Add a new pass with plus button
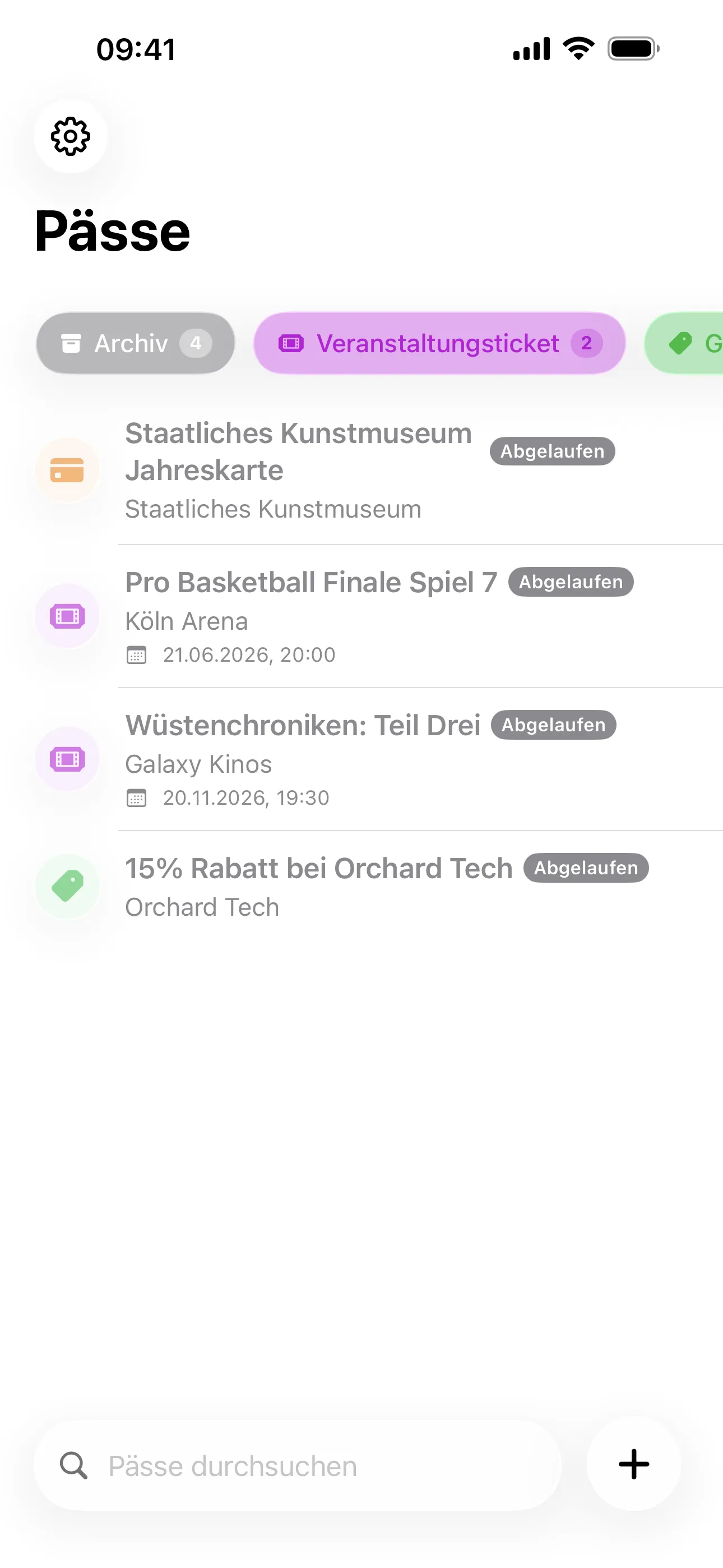Viewport: 723px width, 1568px height. coord(633,1464)
